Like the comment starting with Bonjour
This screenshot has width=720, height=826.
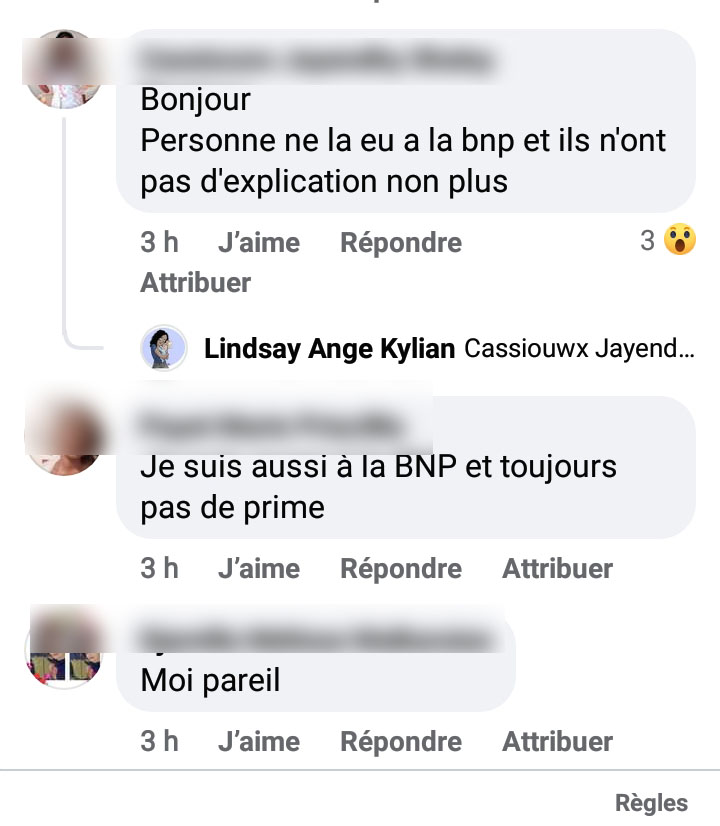[x=258, y=243]
